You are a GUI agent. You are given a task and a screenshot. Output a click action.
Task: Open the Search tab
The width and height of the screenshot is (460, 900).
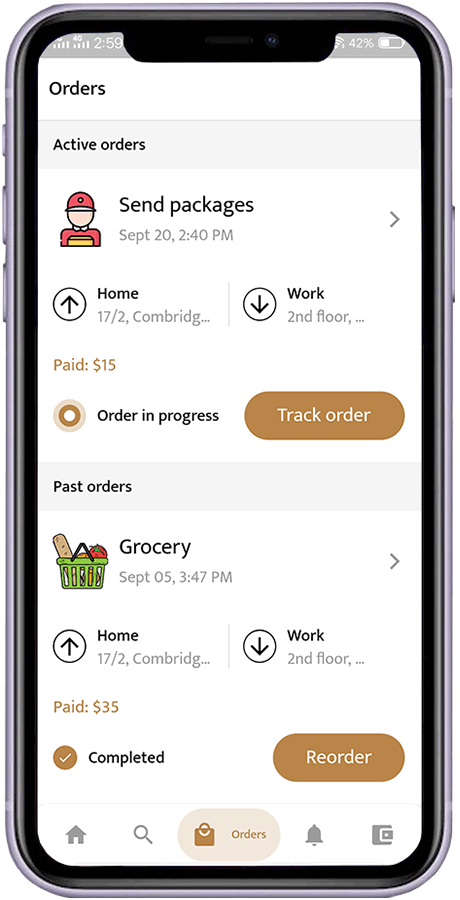[x=143, y=835]
